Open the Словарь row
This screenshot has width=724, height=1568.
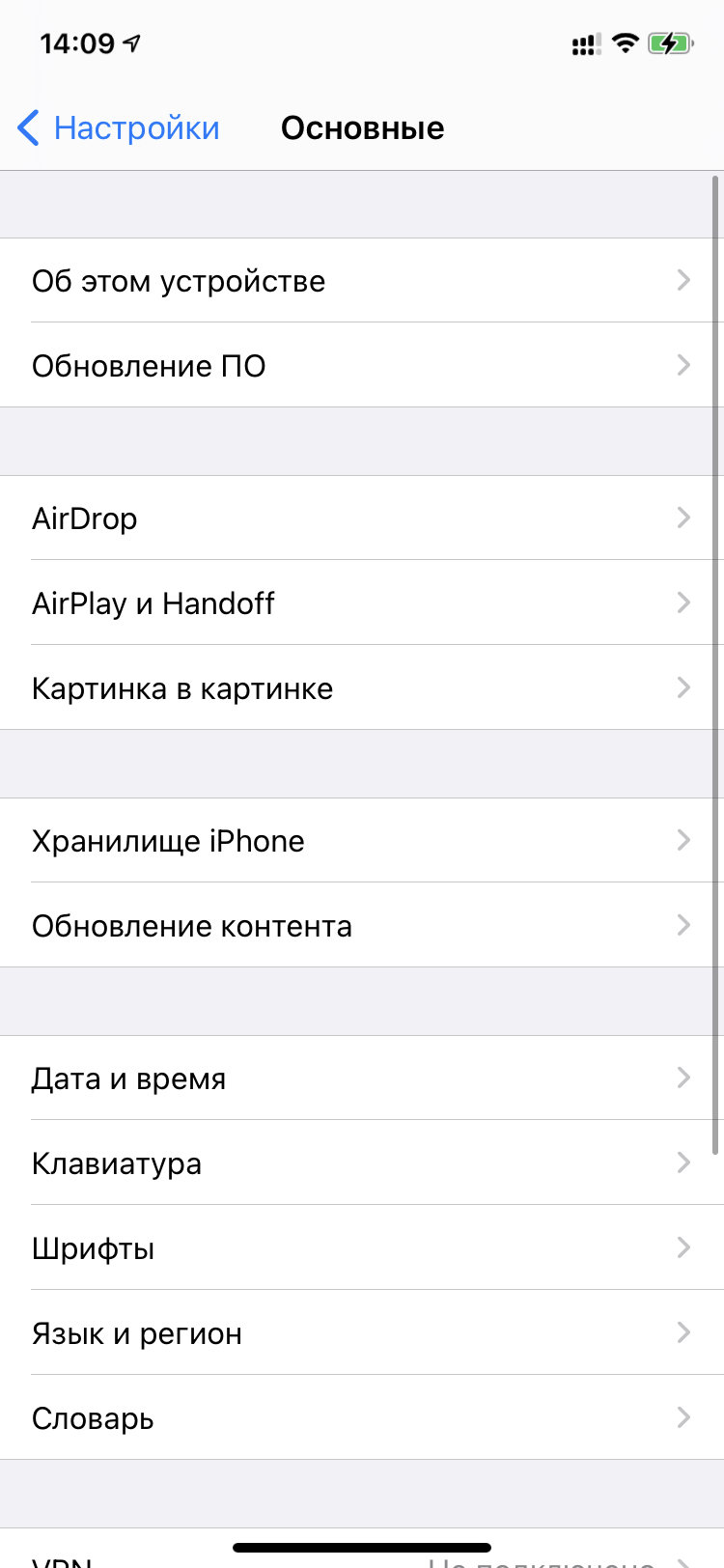(x=361, y=1418)
